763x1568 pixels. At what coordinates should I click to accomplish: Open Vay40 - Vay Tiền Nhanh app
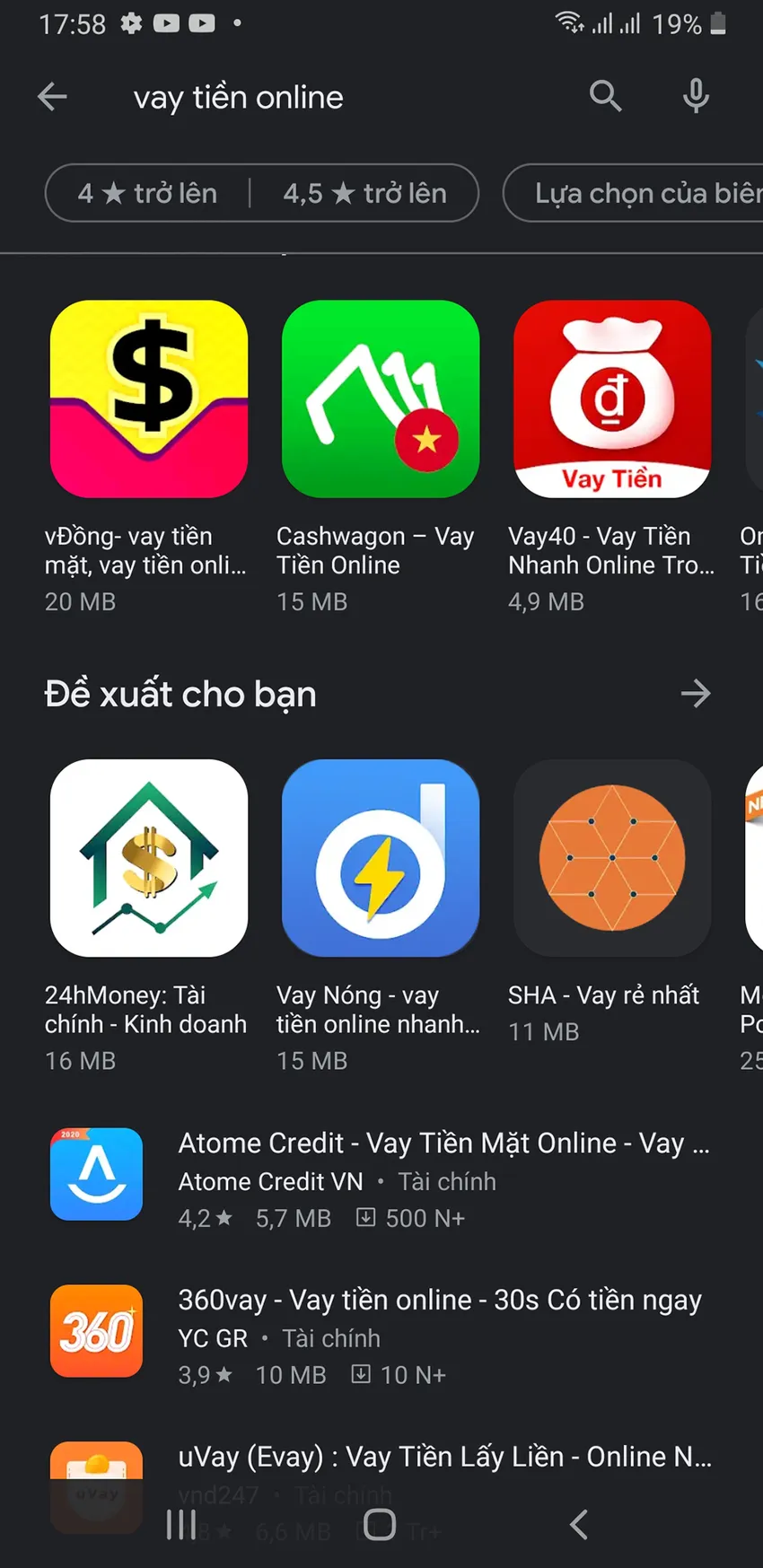pyautogui.click(x=612, y=399)
